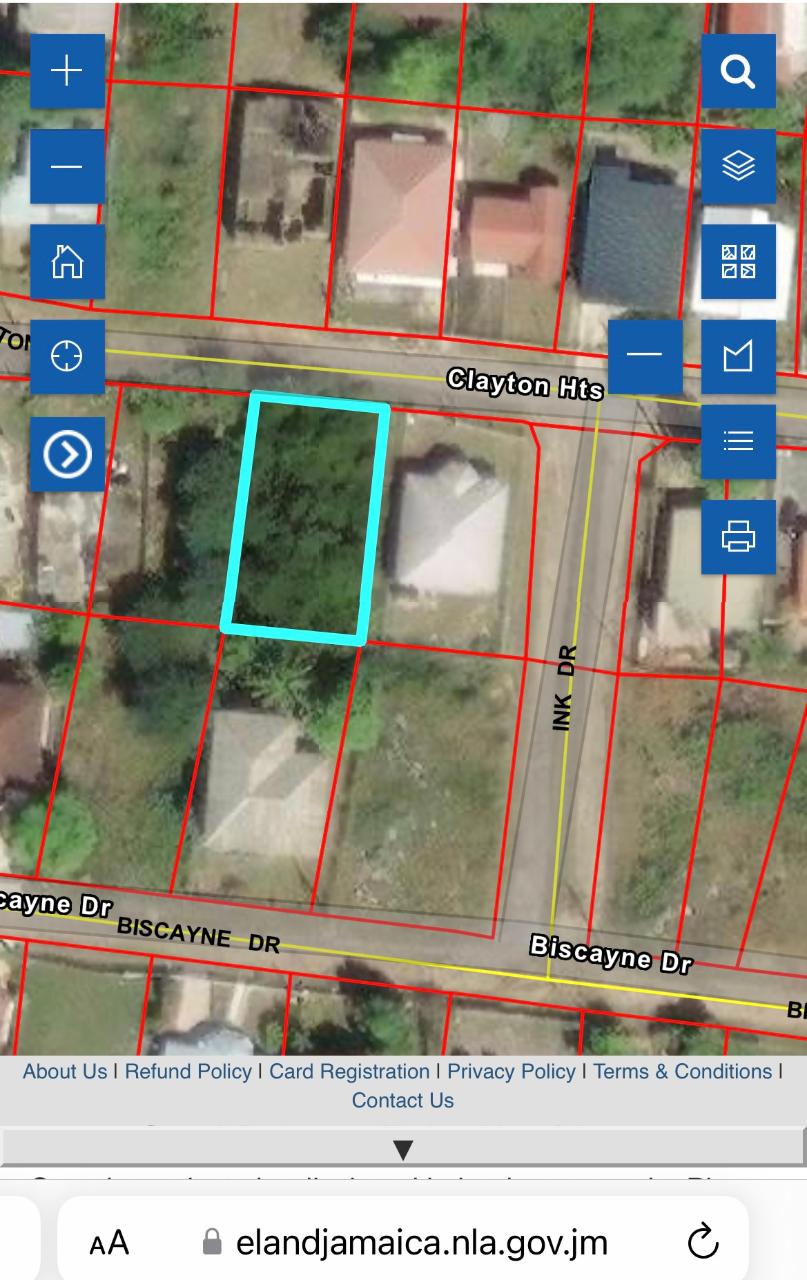Screen dimensions: 807x1280
Task: Zoom in on the map
Action: point(67,71)
